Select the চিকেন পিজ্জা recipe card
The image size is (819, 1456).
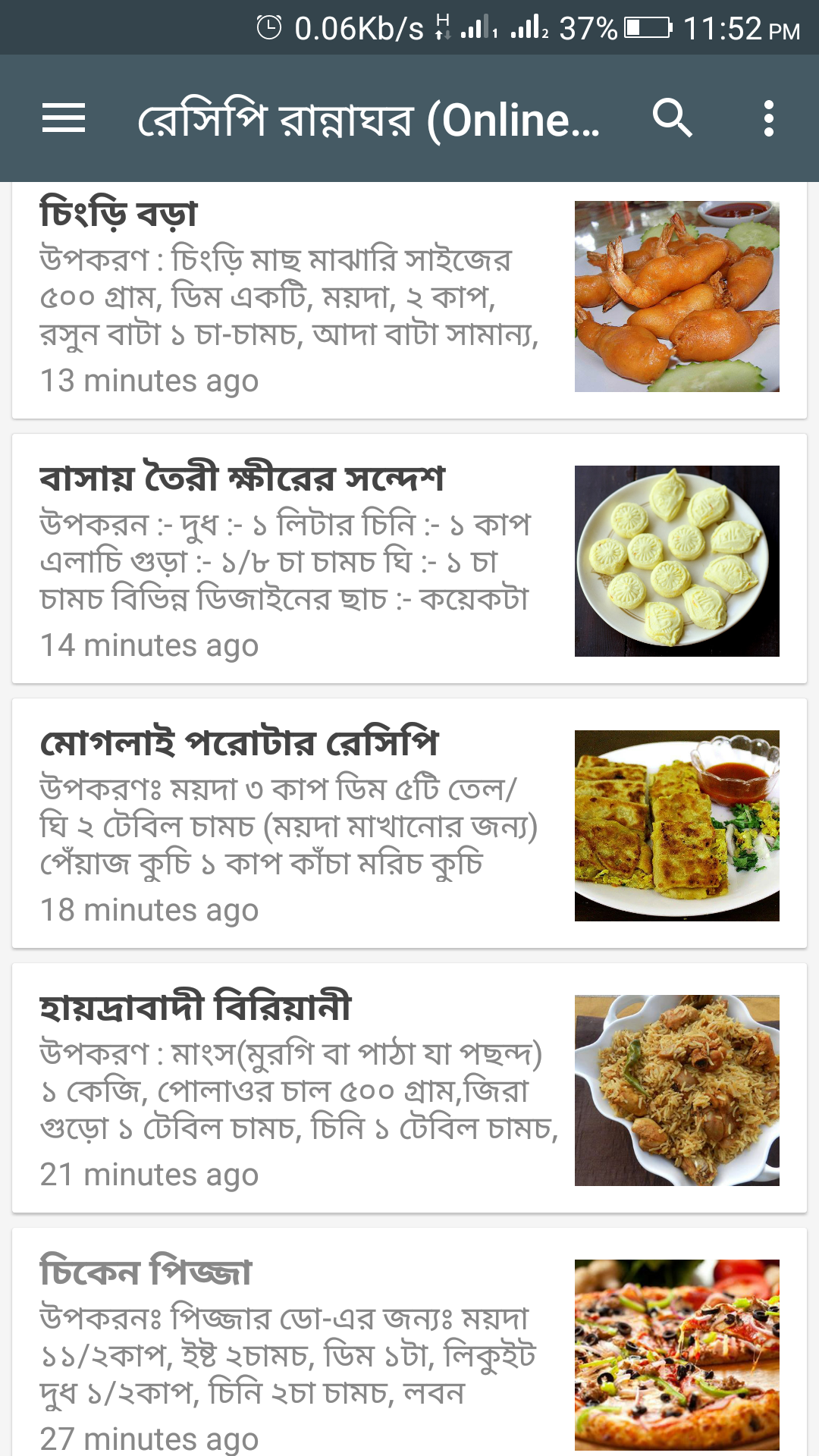(x=409, y=1342)
